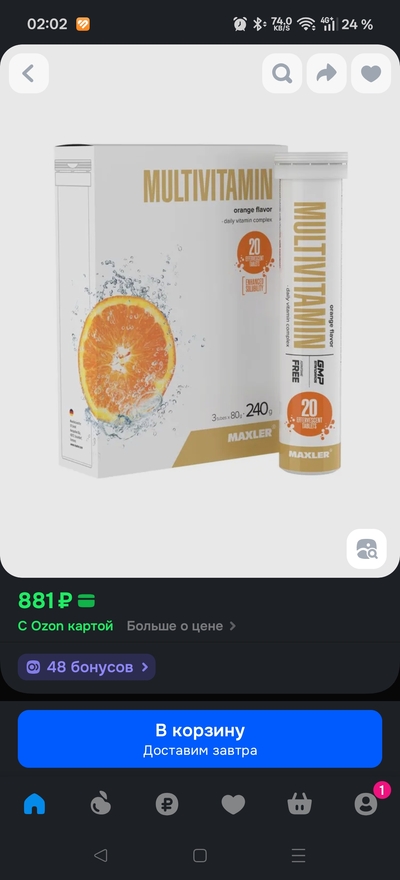Open the search magnifier icon
The image size is (400, 880).
click(282, 73)
